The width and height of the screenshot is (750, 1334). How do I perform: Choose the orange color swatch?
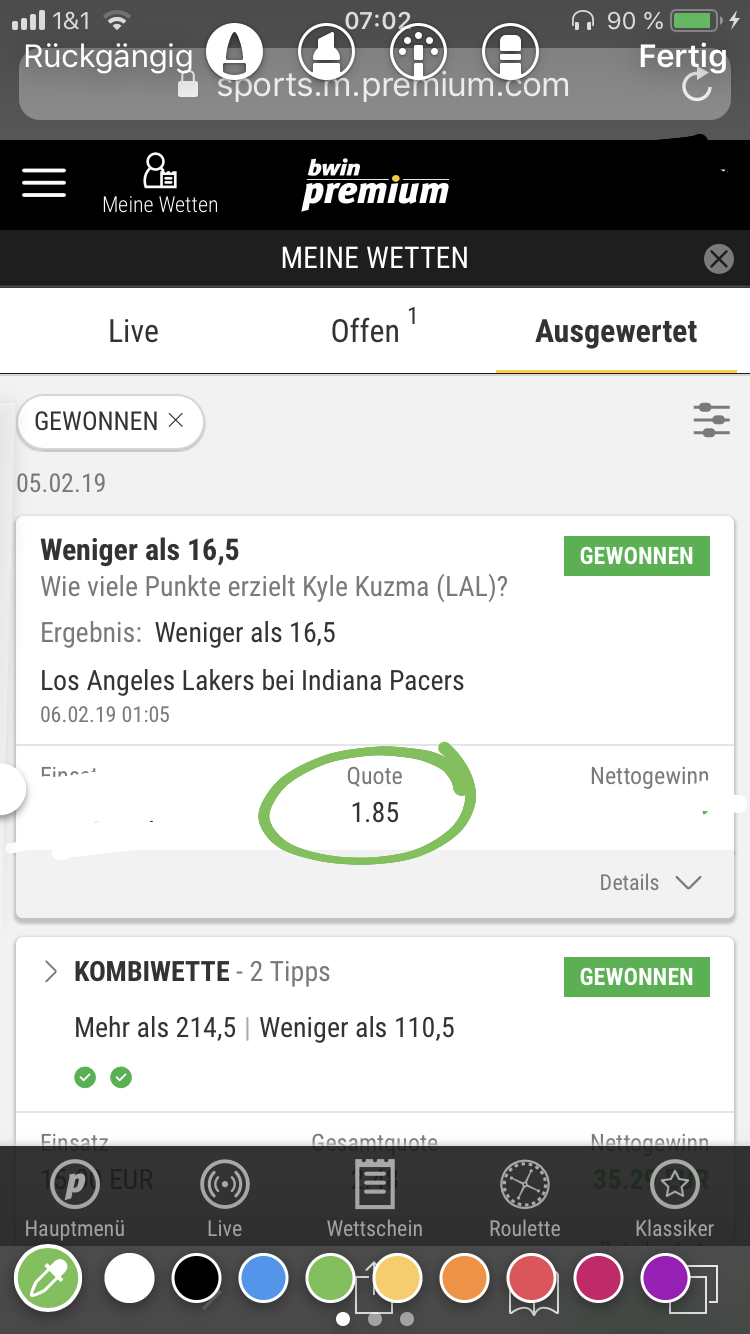point(465,1279)
